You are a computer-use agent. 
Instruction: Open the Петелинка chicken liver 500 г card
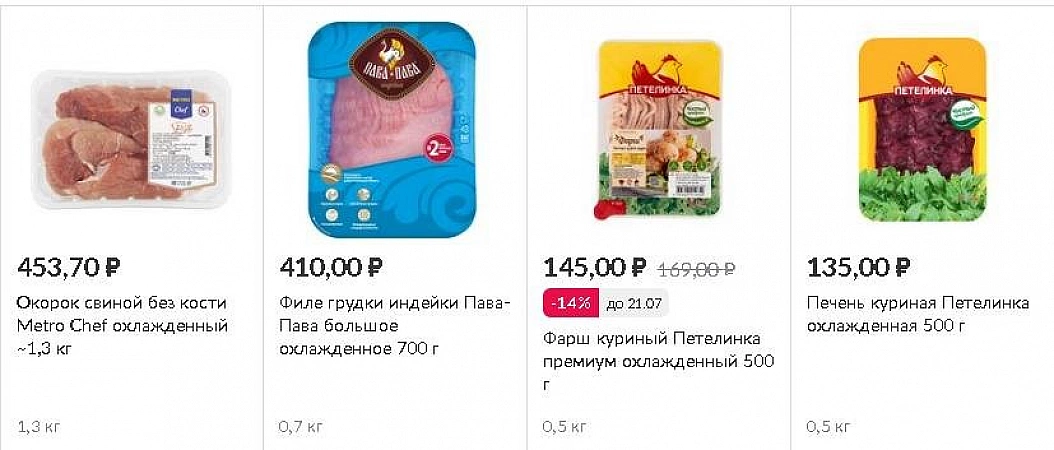[x=922, y=130]
